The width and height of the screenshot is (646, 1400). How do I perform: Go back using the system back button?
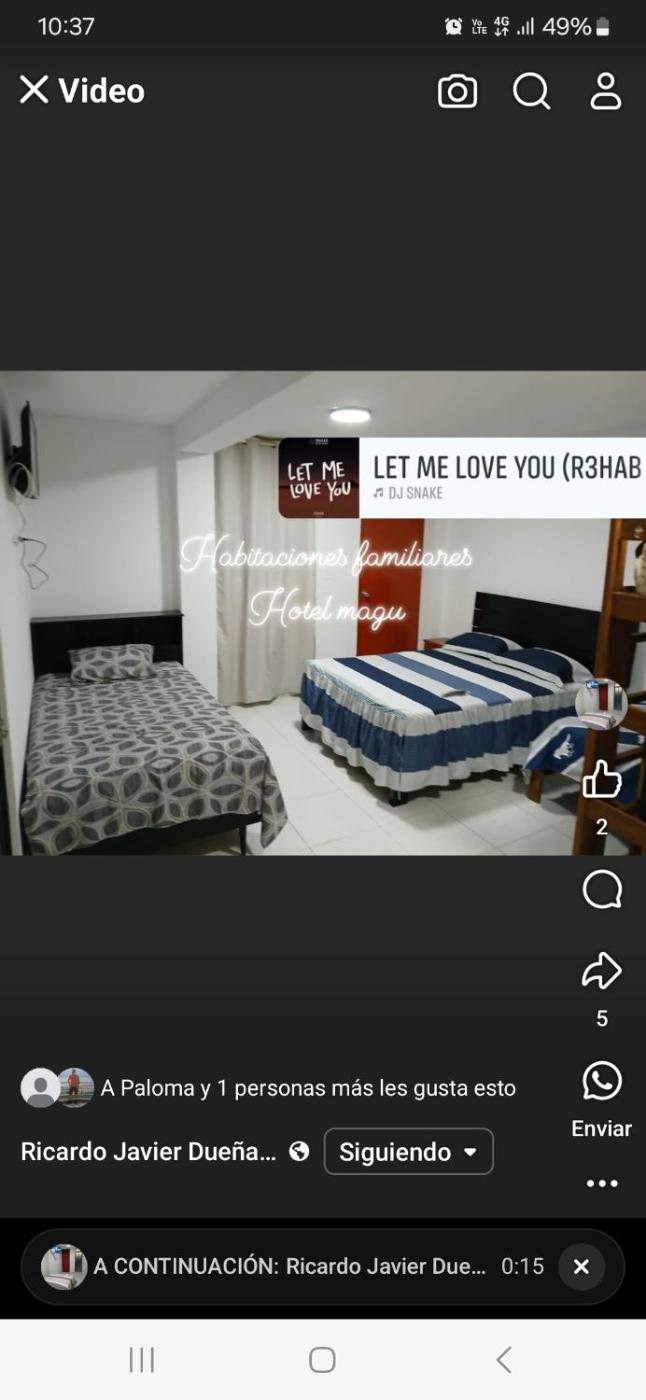(x=504, y=1360)
